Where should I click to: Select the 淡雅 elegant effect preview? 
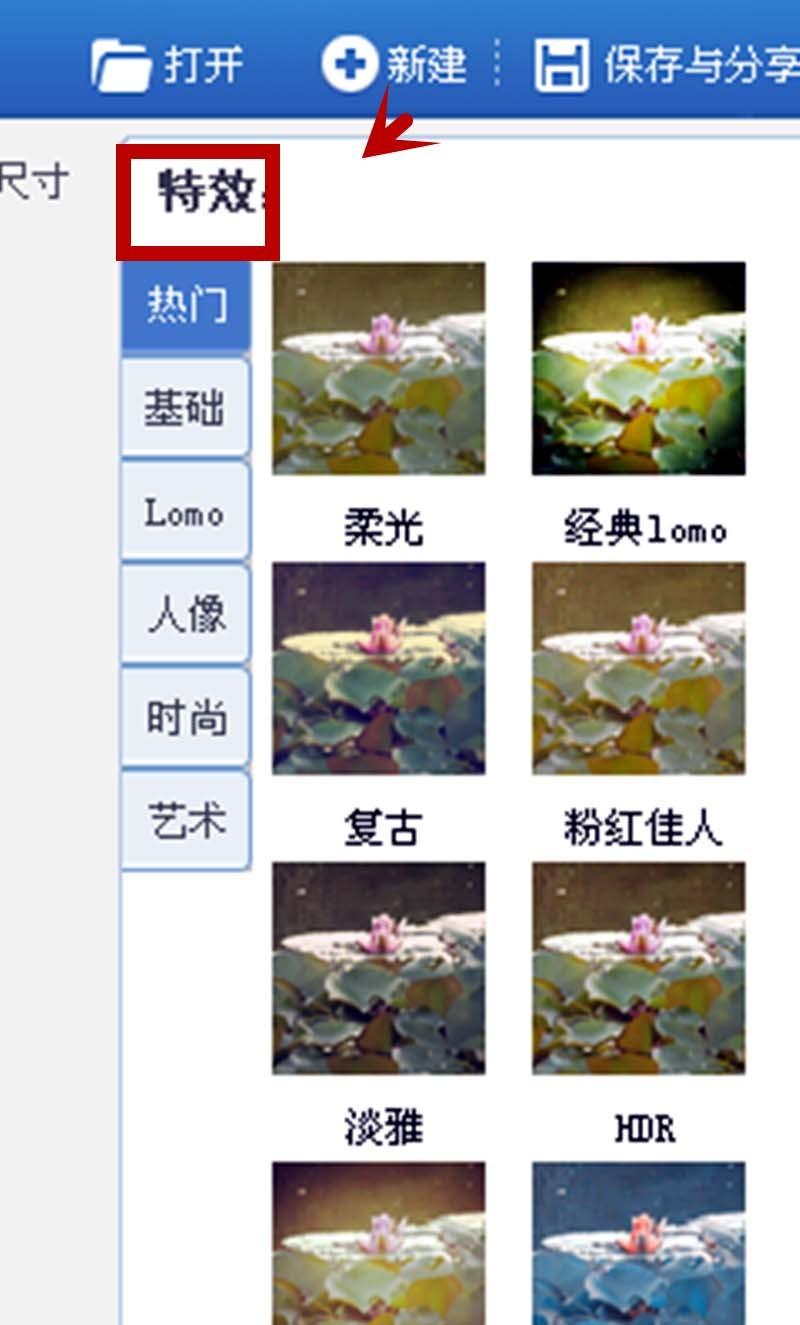[x=379, y=966]
